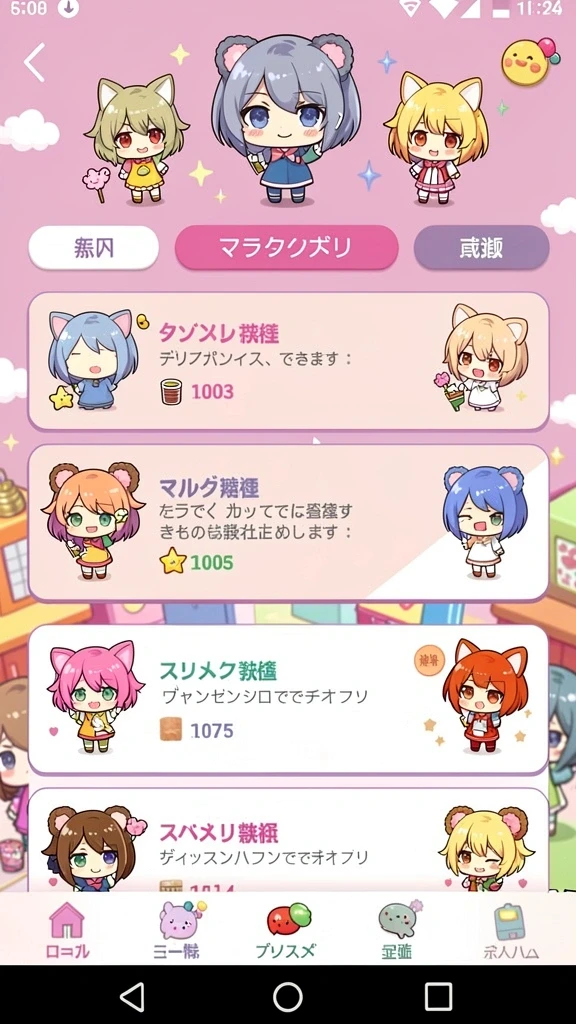Screen dimensions: 576x1024
Task: Open the partly visible card with brown bear-eared girl
Action: click(288, 840)
